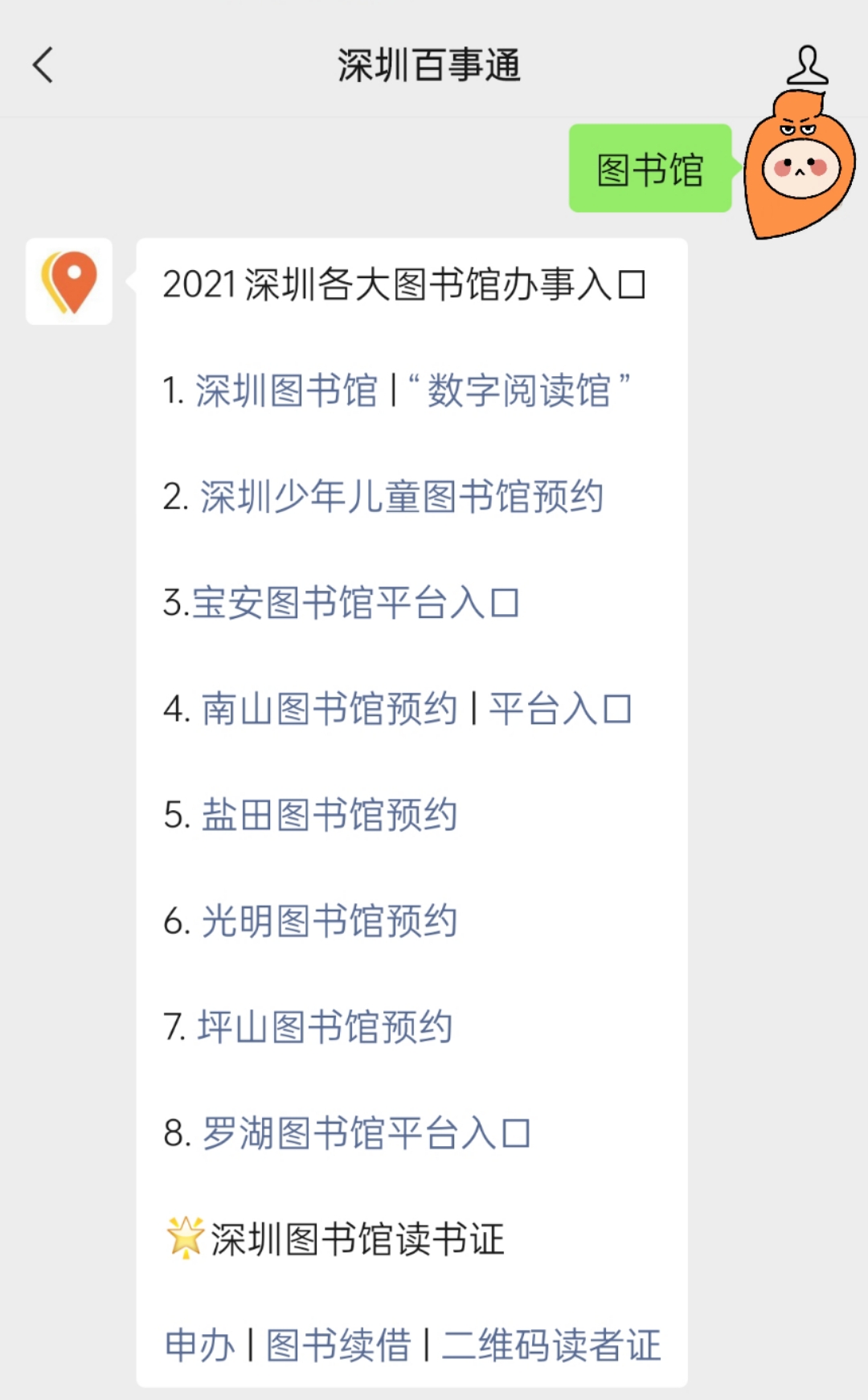Open the 宝安图书馆平台入口 link
868x1400 pixels.
click(356, 603)
